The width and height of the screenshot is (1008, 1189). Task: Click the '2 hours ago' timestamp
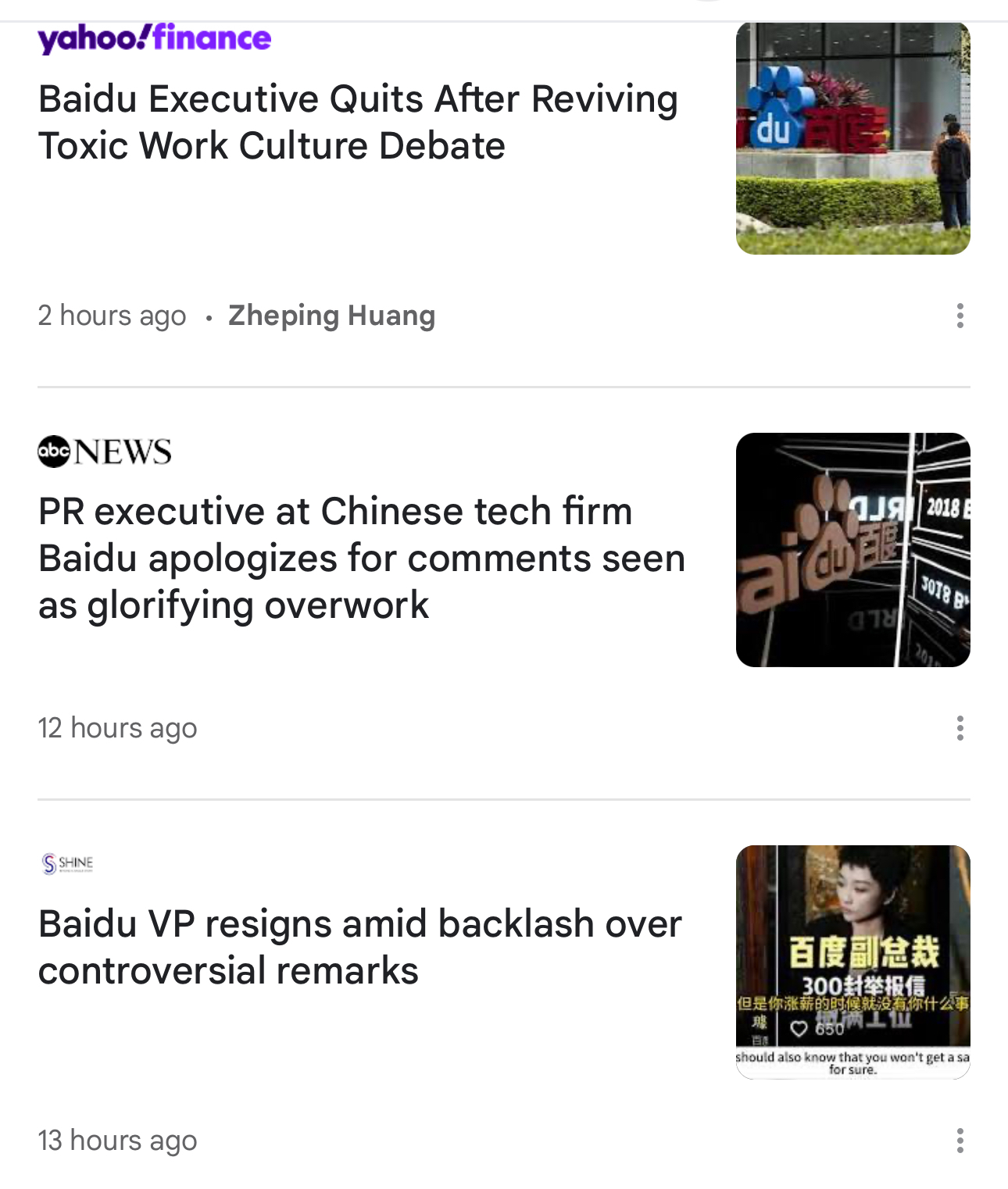(x=113, y=316)
